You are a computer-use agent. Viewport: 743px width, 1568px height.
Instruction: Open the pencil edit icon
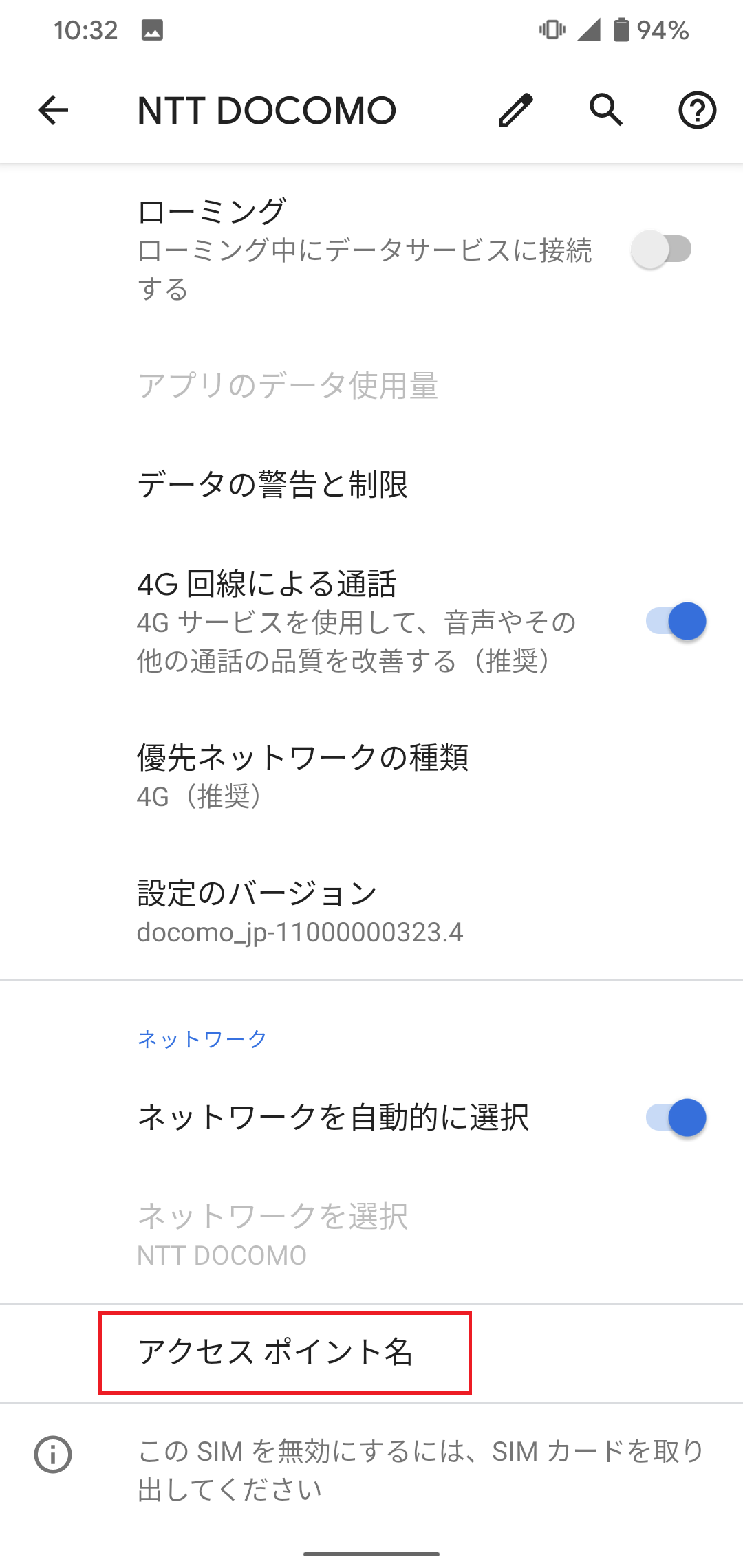tap(514, 110)
